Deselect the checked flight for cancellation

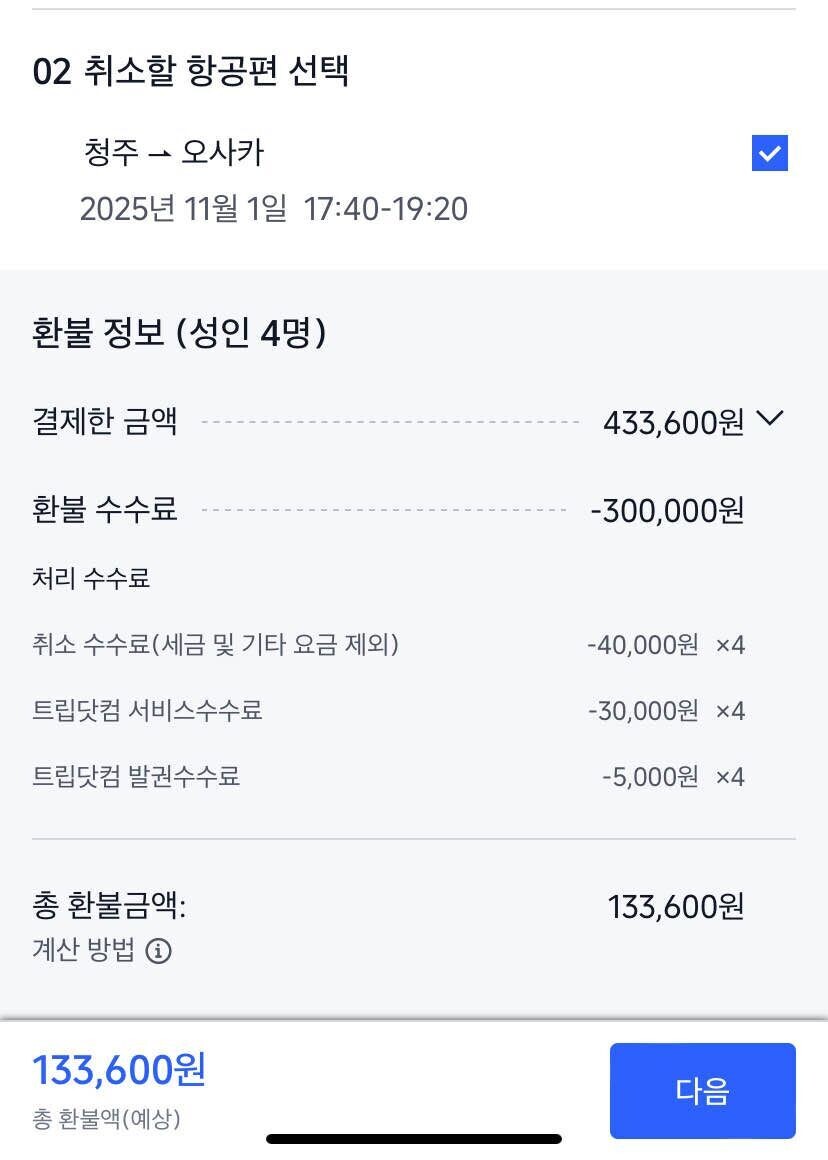coord(769,151)
